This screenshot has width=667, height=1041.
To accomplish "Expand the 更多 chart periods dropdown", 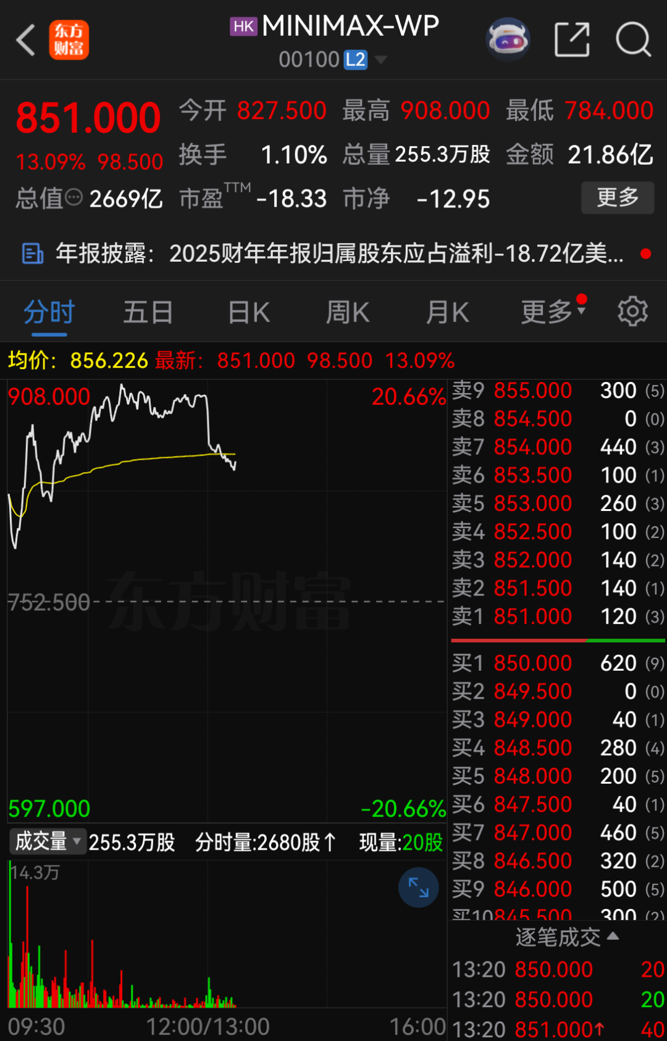I will [552, 312].
